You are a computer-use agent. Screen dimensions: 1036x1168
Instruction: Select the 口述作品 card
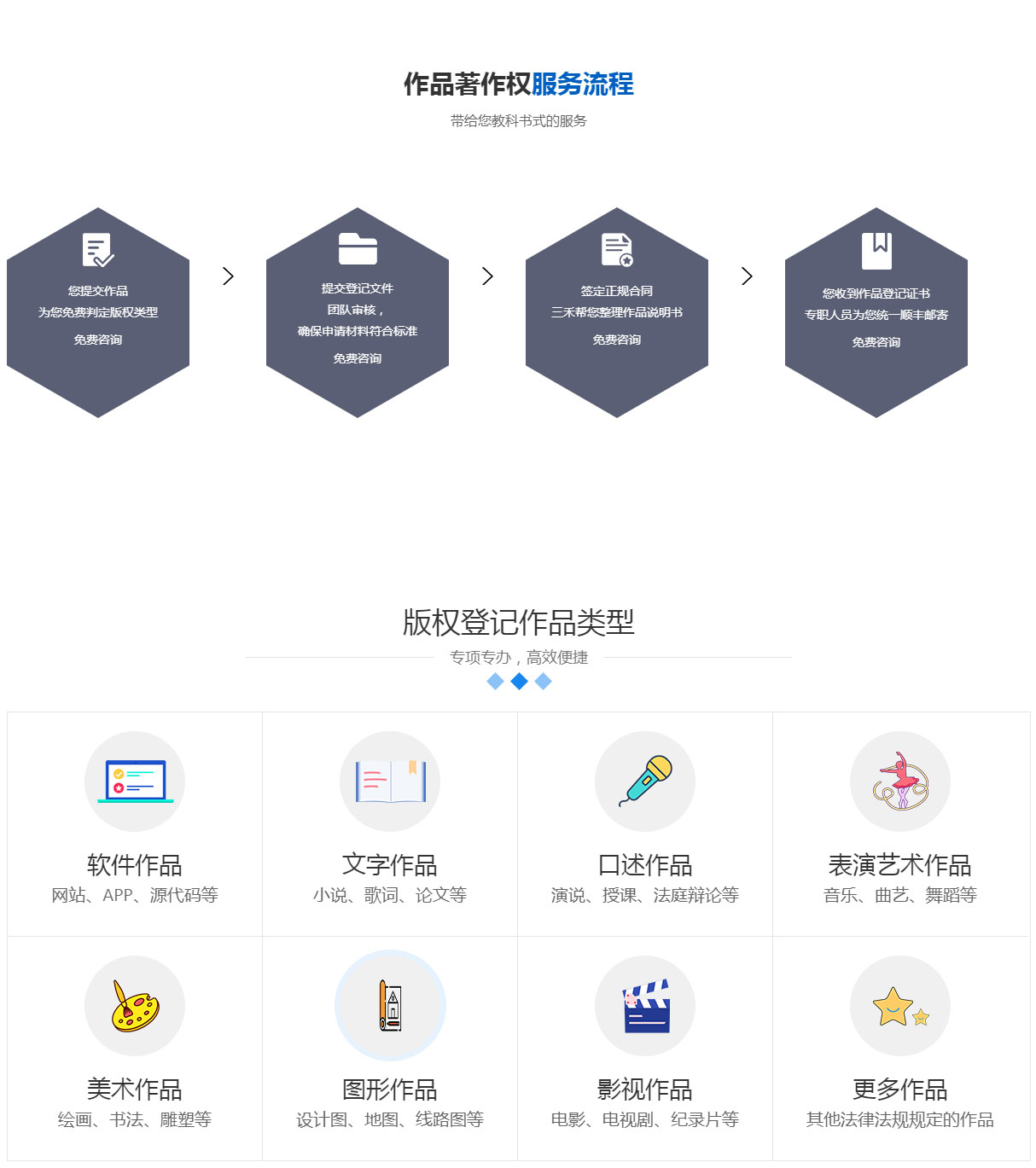tap(645, 824)
